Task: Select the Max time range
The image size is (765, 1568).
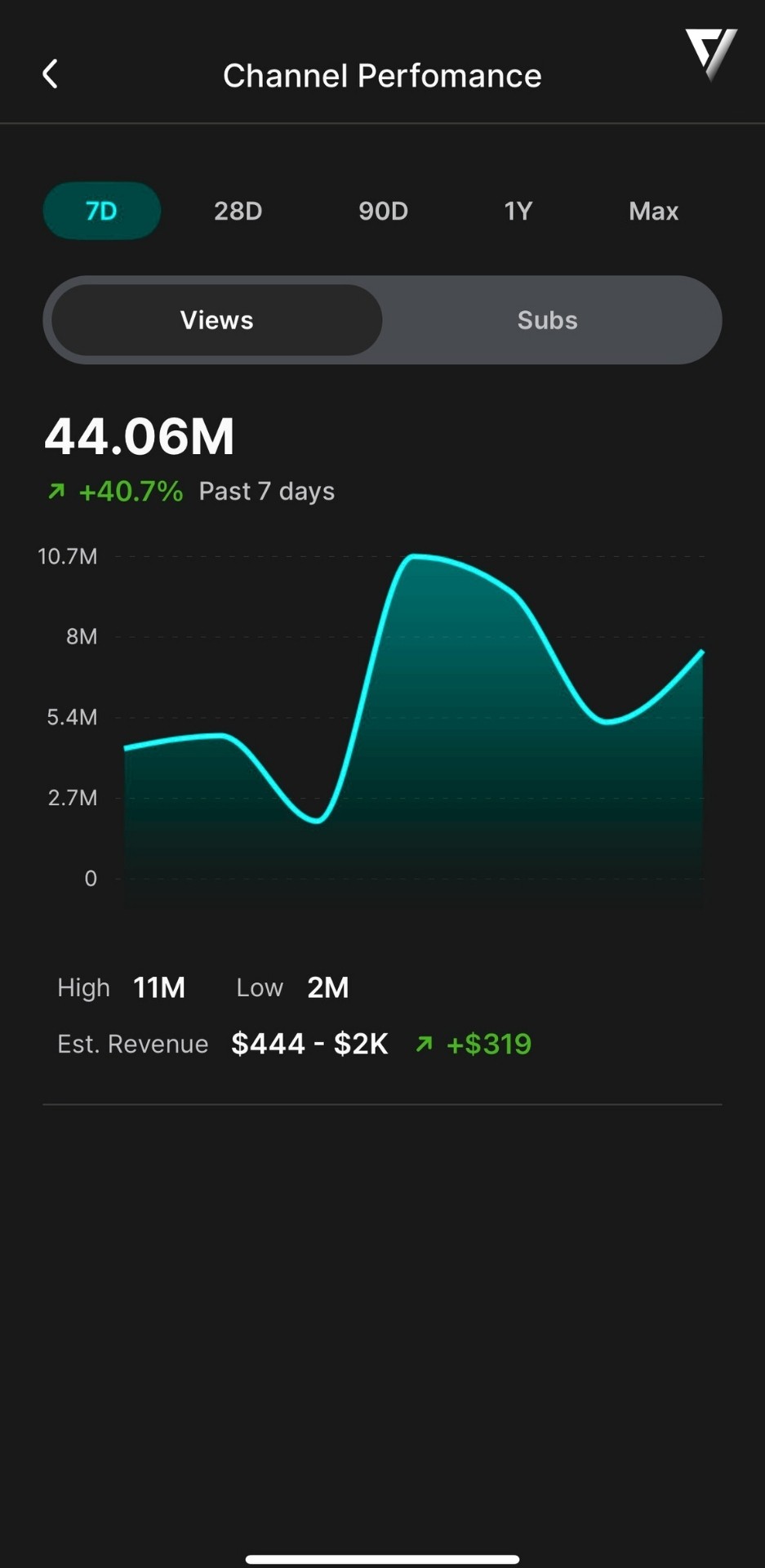Action: click(x=653, y=211)
